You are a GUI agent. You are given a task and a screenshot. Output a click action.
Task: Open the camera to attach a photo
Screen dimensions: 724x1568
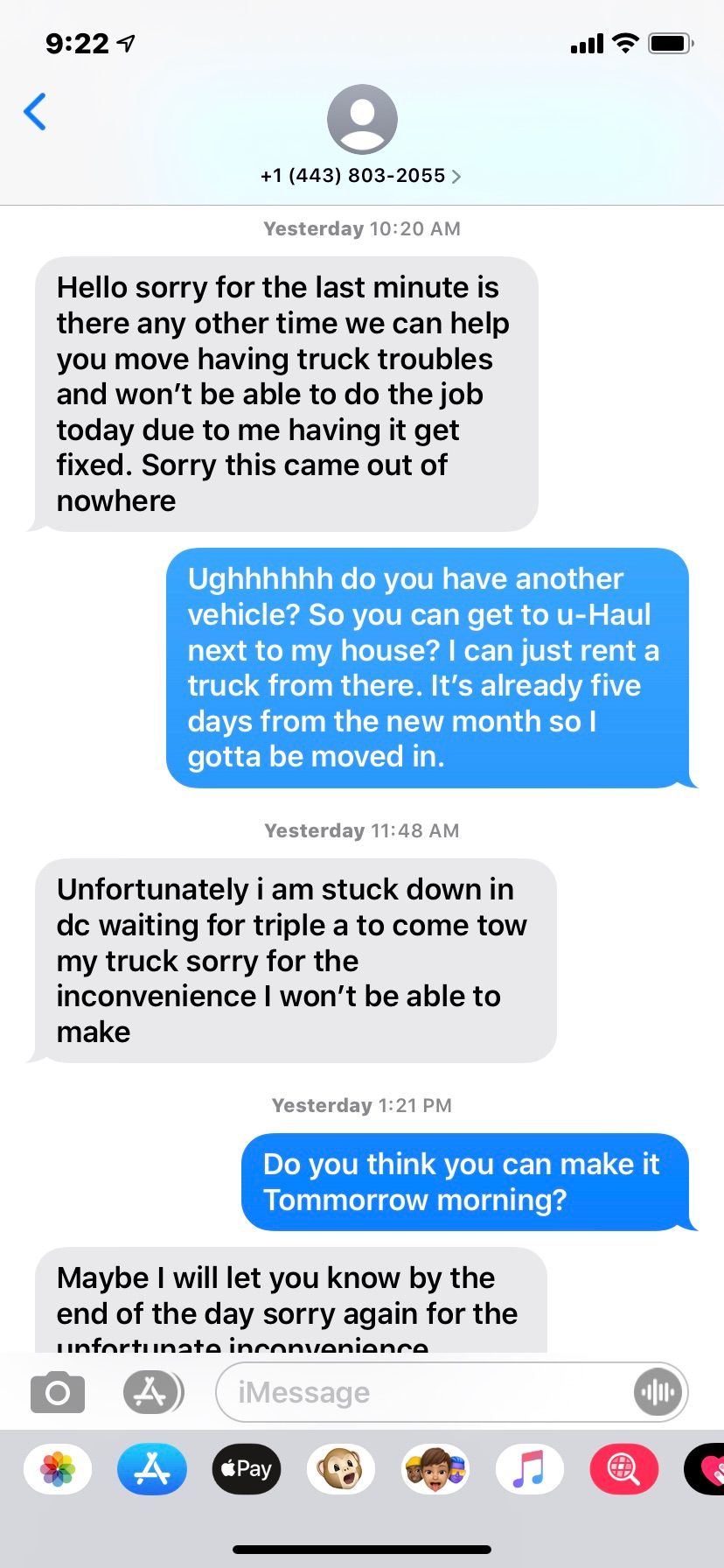click(x=58, y=1391)
